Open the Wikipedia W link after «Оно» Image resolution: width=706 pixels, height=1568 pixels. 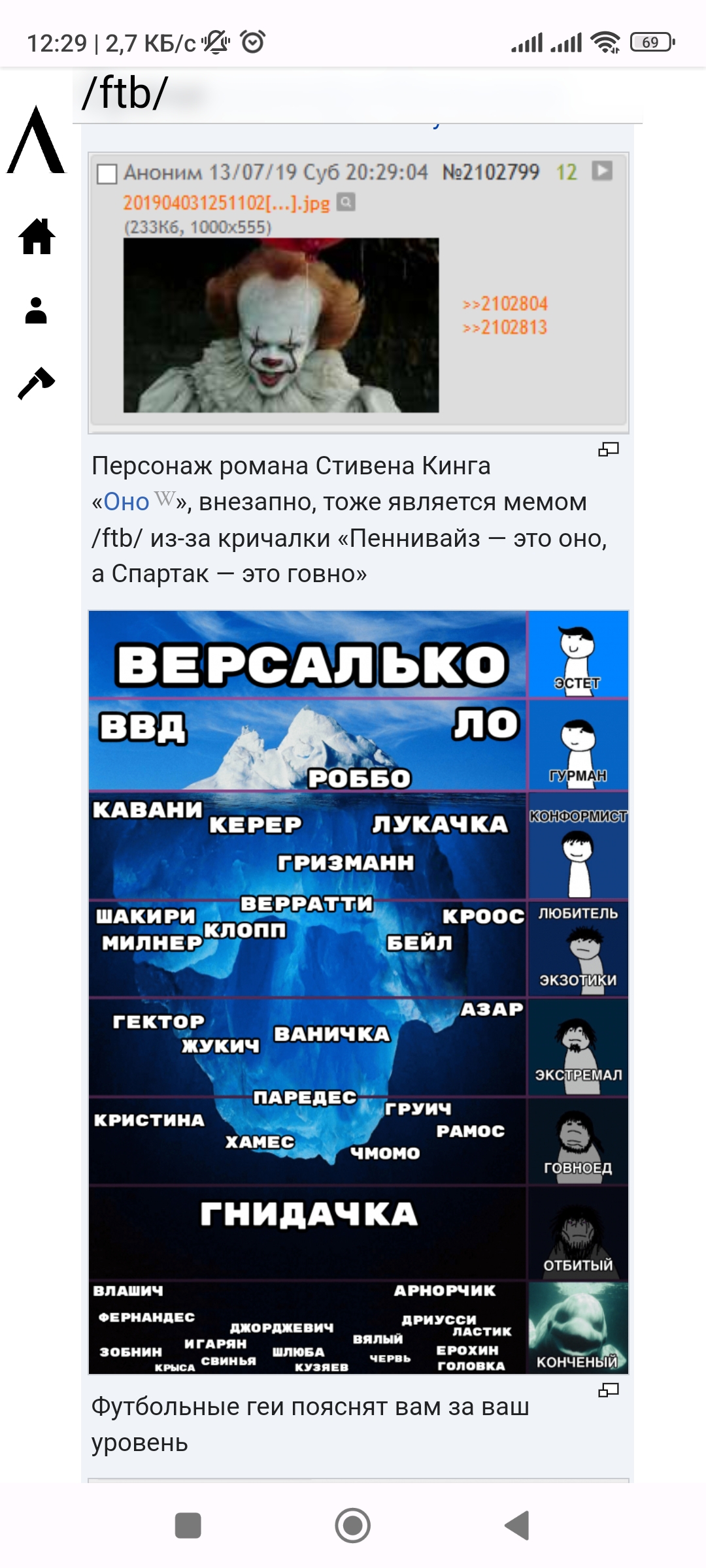pyautogui.click(x=165, y=500)
